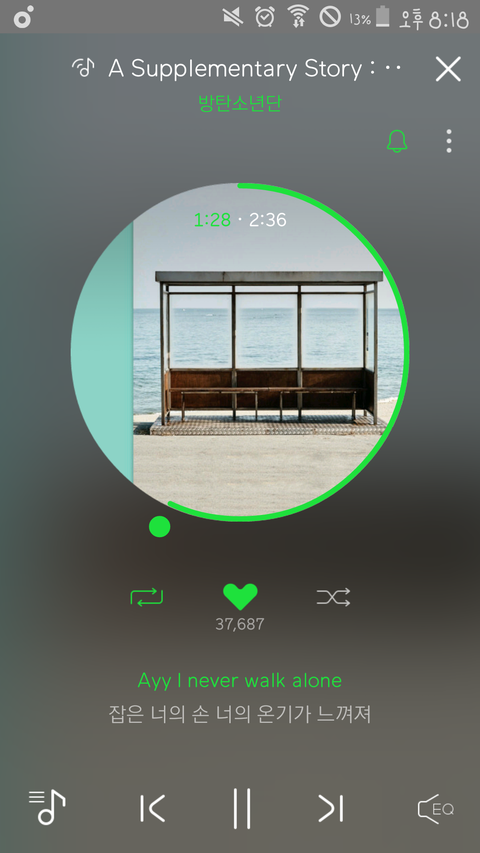The height and width of the screenshot is (853, 480).
Task: Open the artist page for 방탄소년단
Action: click(x=240, y=103)
